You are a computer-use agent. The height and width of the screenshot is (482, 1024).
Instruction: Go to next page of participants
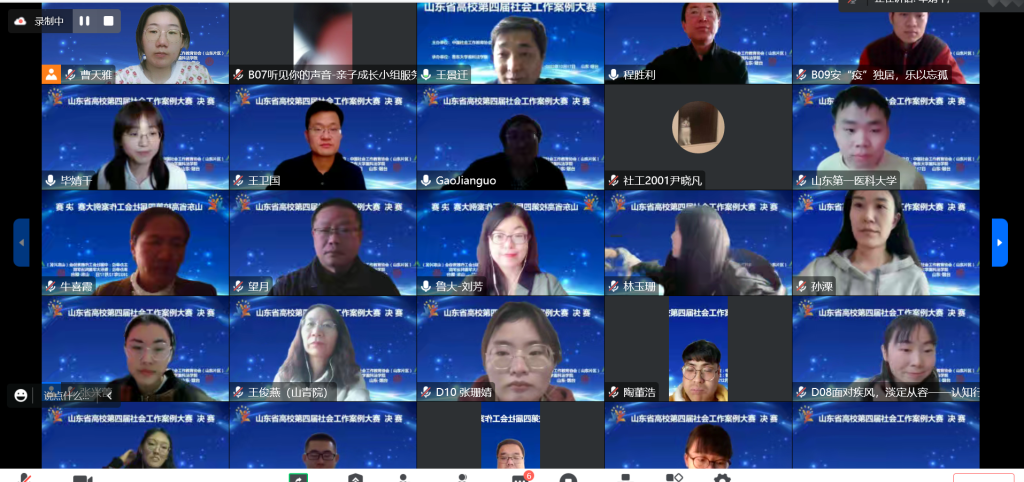click(999, 242)
